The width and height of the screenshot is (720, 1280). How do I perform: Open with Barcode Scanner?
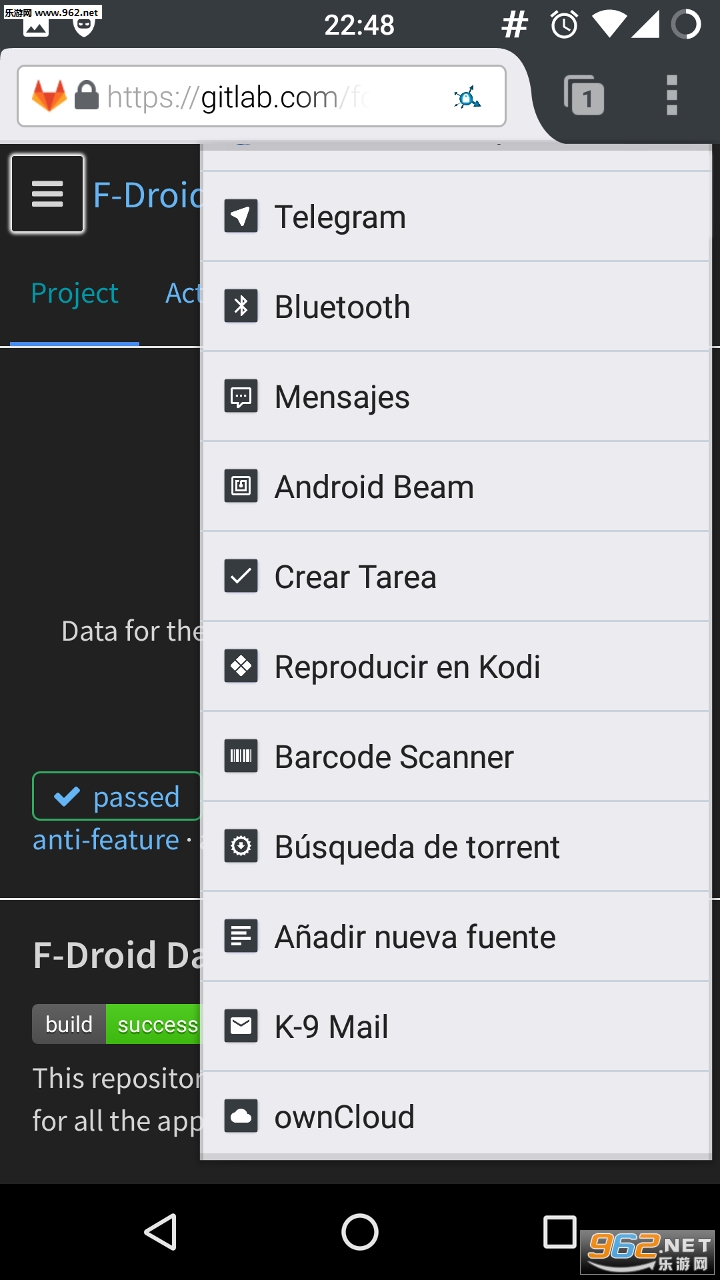(456, 757)
